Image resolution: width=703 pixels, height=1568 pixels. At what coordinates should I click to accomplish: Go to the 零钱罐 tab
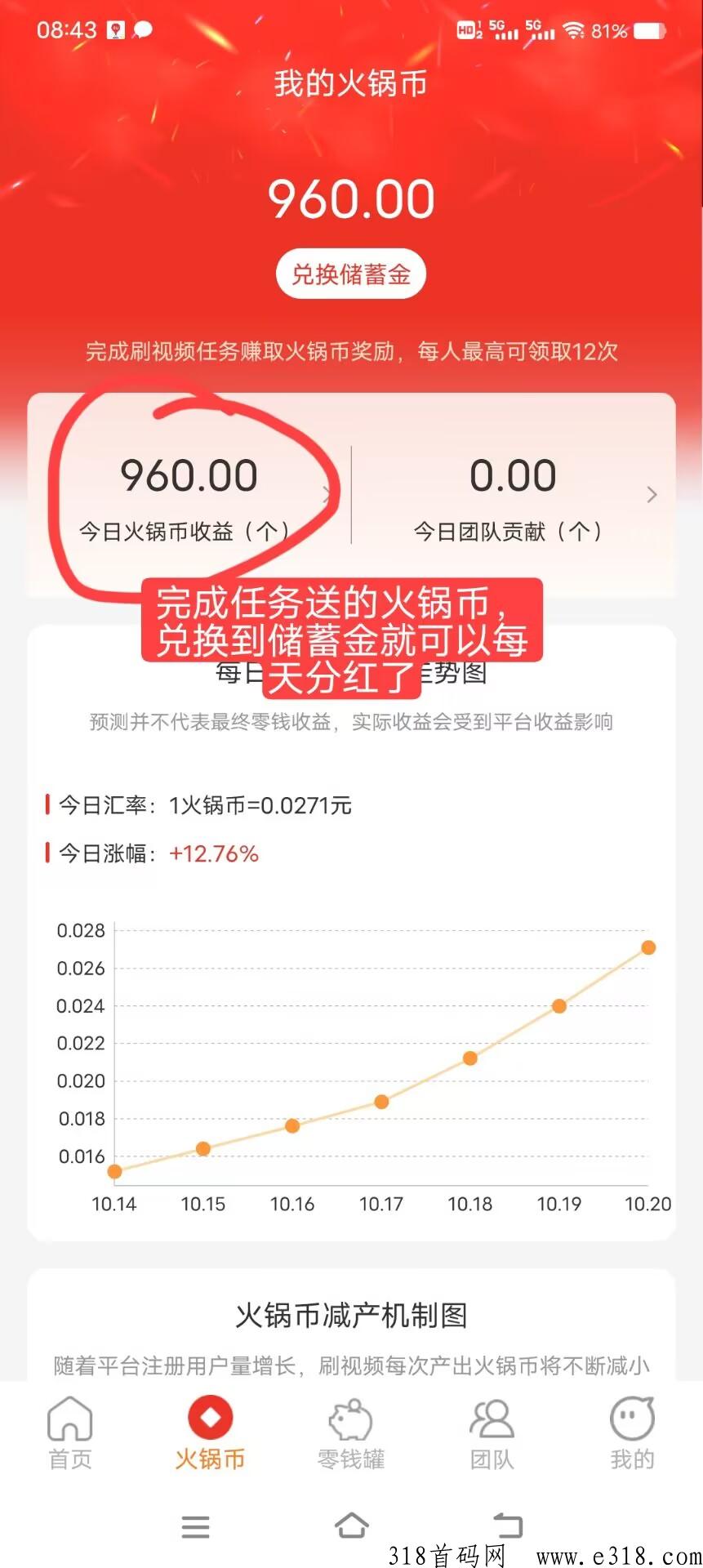tap(351, 1433)
